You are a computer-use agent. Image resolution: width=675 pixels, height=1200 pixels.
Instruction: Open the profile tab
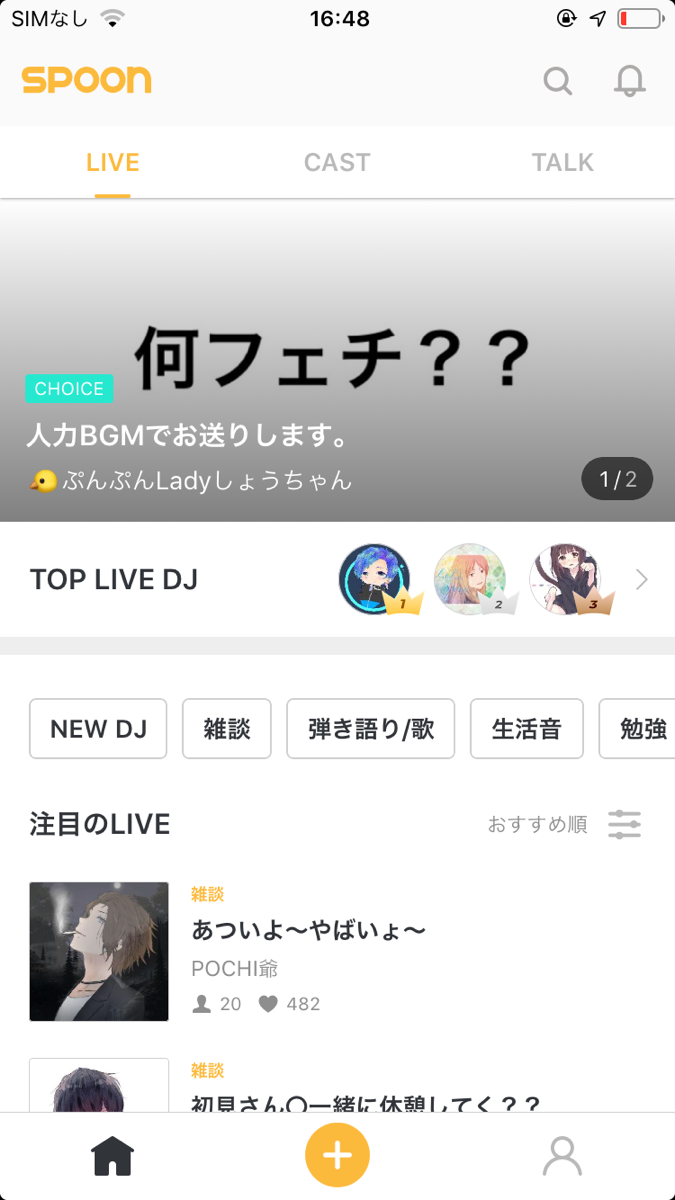coord(562,1156)
